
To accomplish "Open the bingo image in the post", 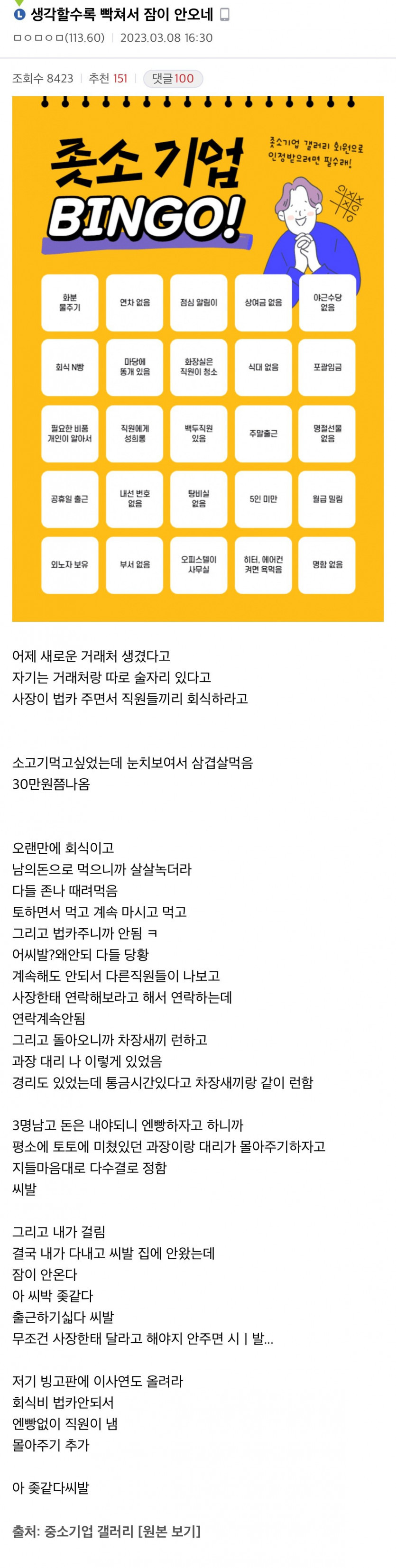I will pyautogui.click(x=198, y=359).
